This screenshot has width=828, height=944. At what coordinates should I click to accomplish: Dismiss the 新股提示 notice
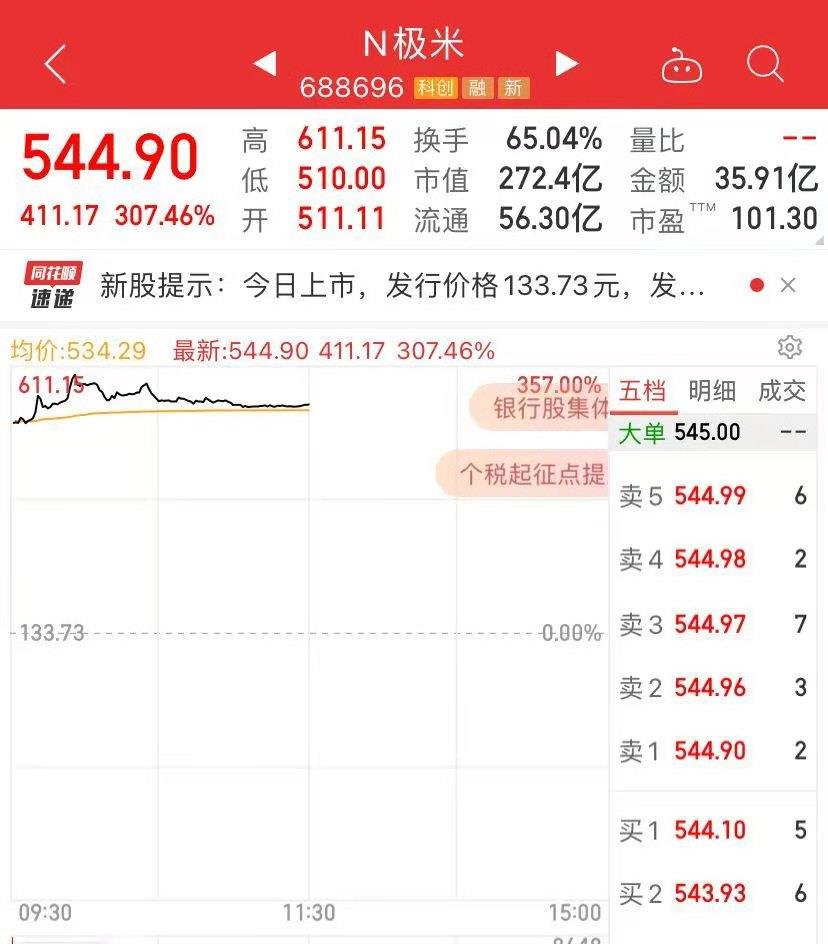[788, 286]
